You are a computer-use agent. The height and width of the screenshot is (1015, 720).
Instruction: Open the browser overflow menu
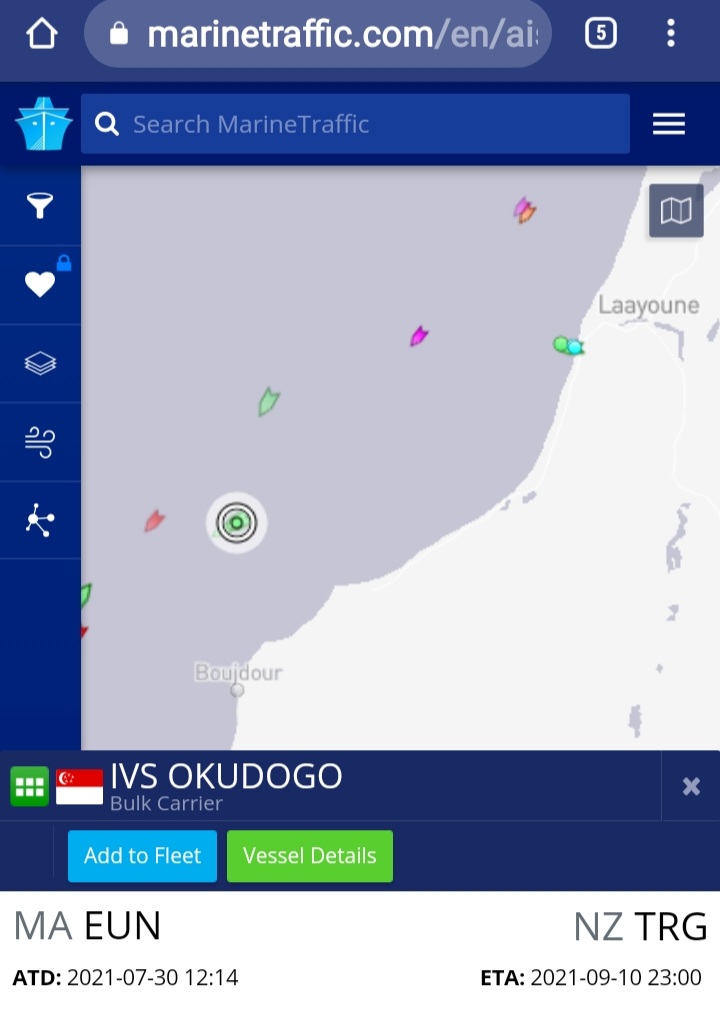coord(671,34)
